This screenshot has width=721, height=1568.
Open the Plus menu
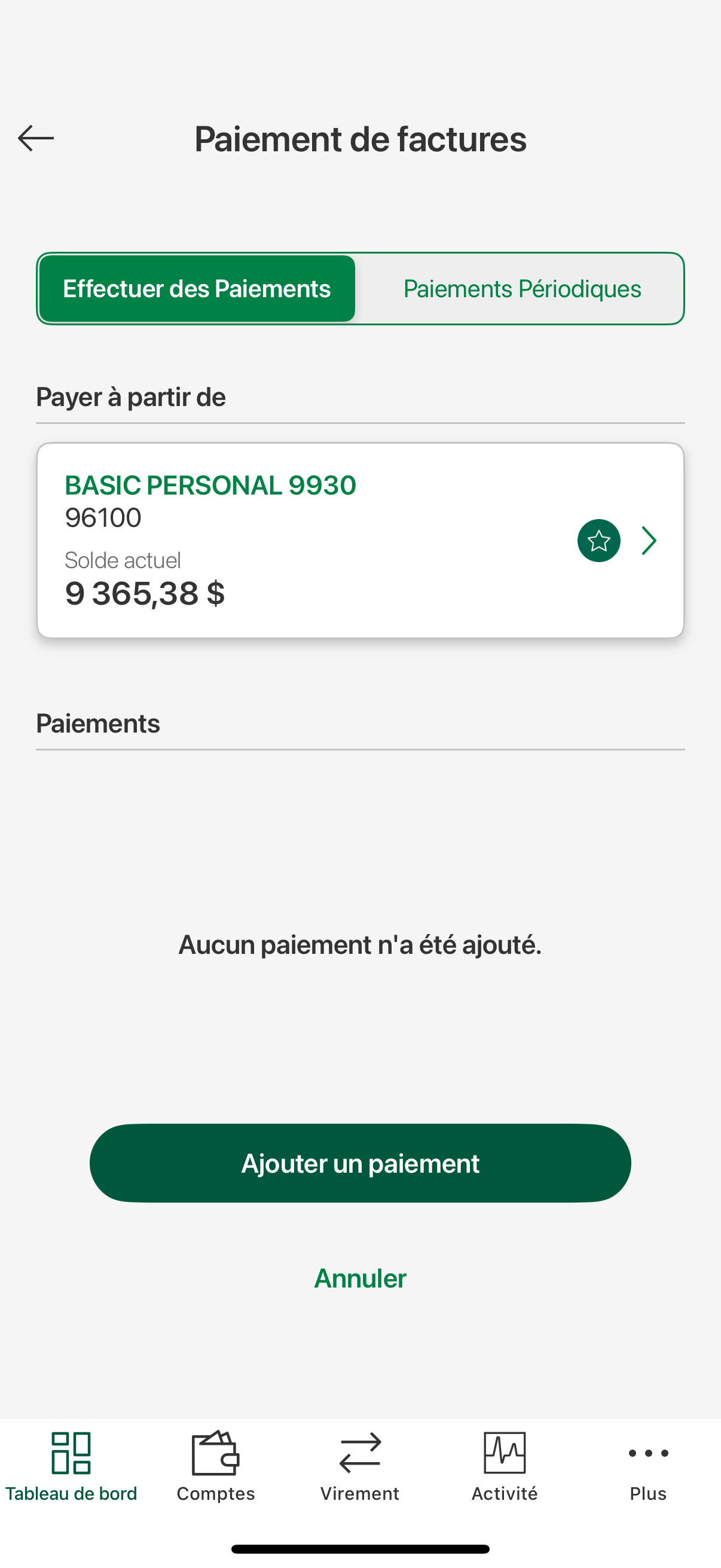click(x=649, y=1467)
